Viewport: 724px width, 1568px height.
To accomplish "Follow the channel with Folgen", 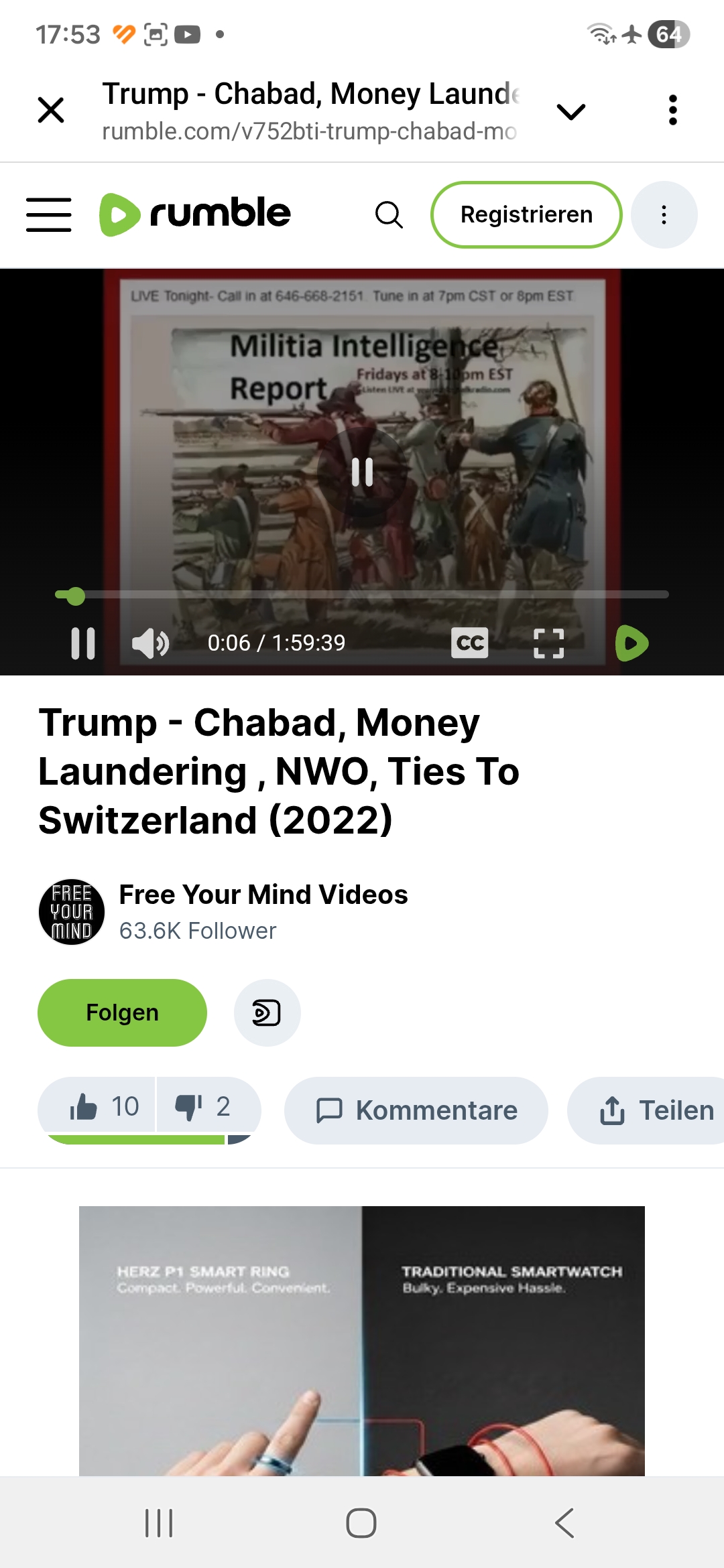I will pyautogui.click(x=122, y=1012).
